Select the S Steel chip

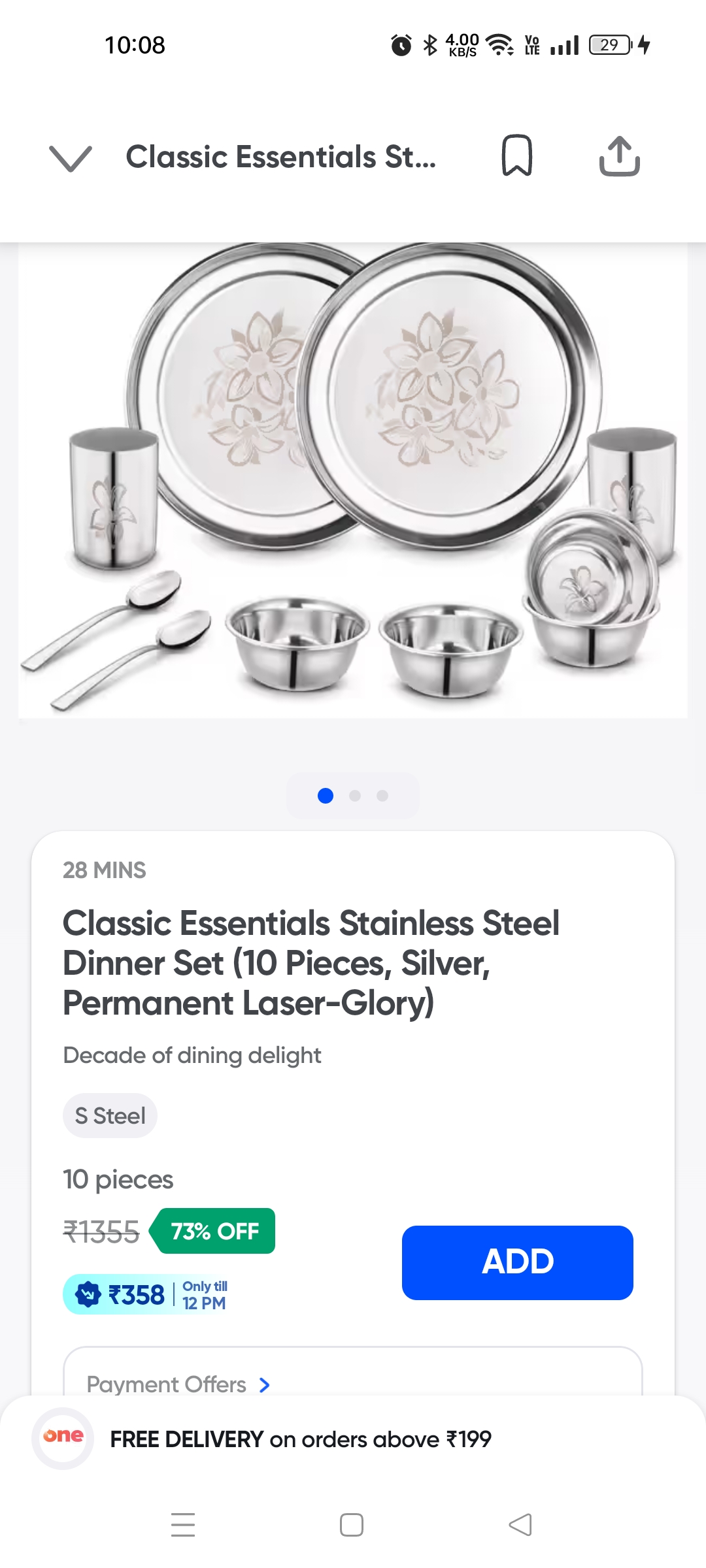tap(110, 1116)
